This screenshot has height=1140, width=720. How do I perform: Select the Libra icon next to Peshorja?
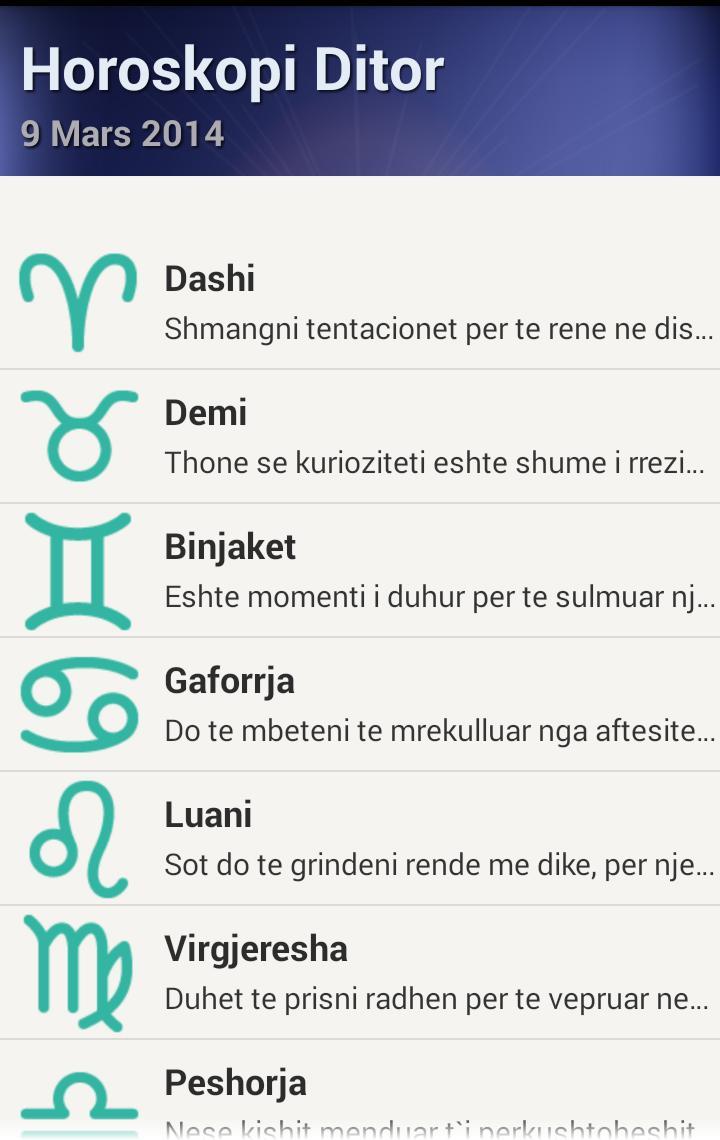click(x=78, y=1100)
